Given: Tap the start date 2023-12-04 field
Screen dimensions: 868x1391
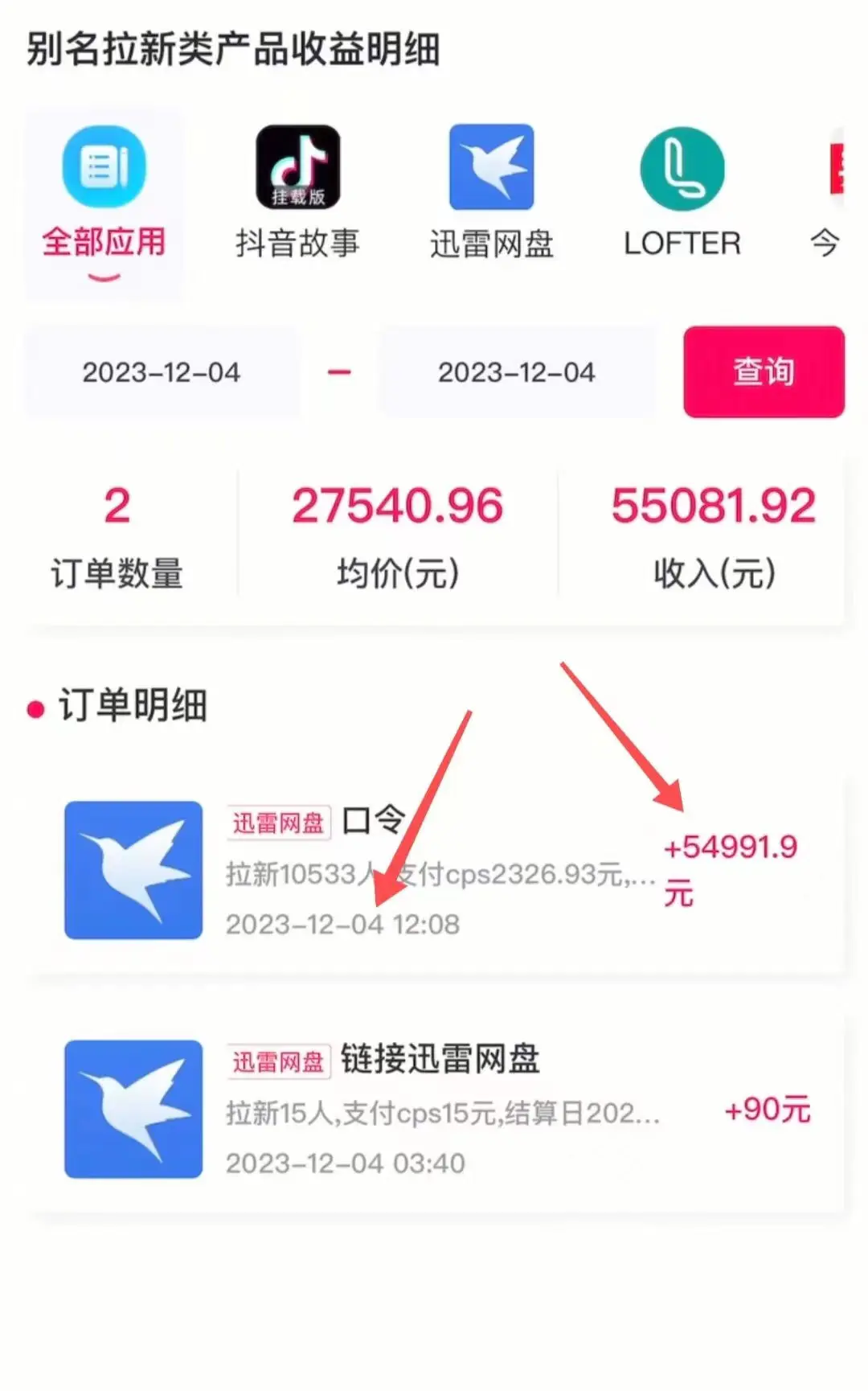Looking at the screenshot, I should click(162, 371).
